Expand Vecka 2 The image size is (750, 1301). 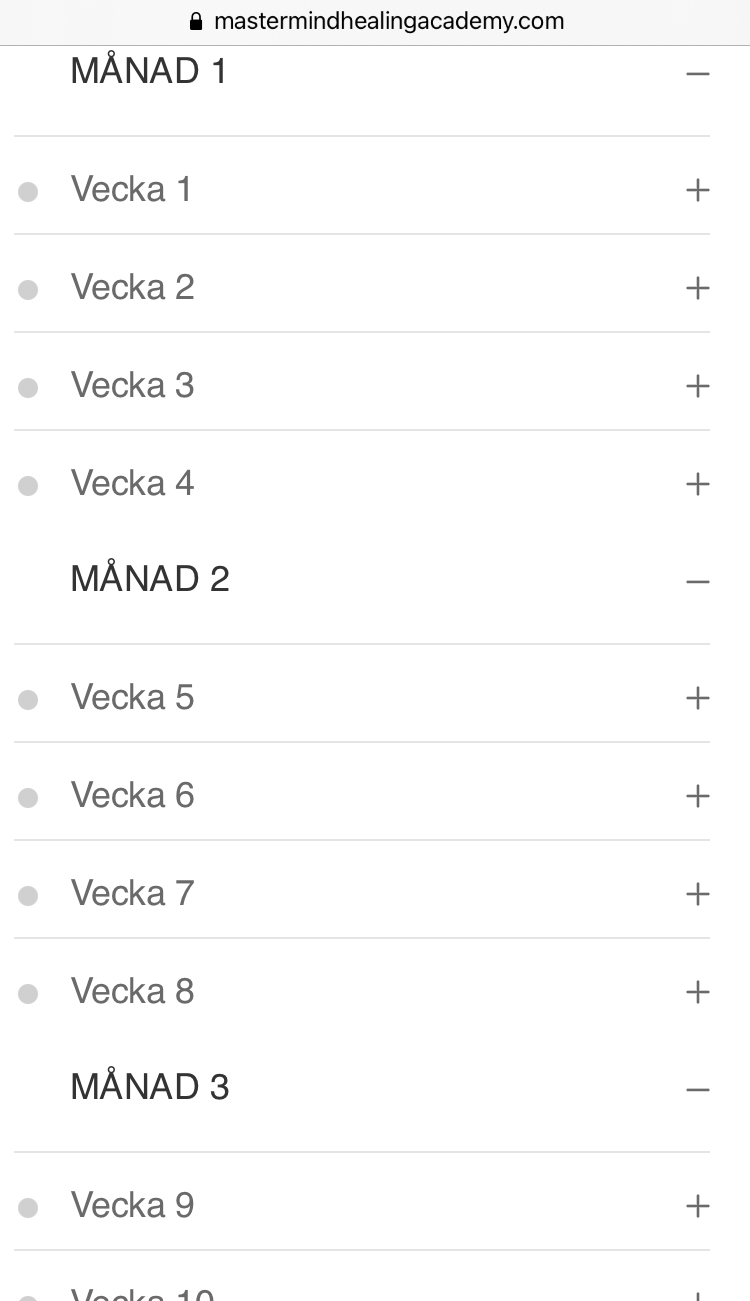click(x=697, y=288)
